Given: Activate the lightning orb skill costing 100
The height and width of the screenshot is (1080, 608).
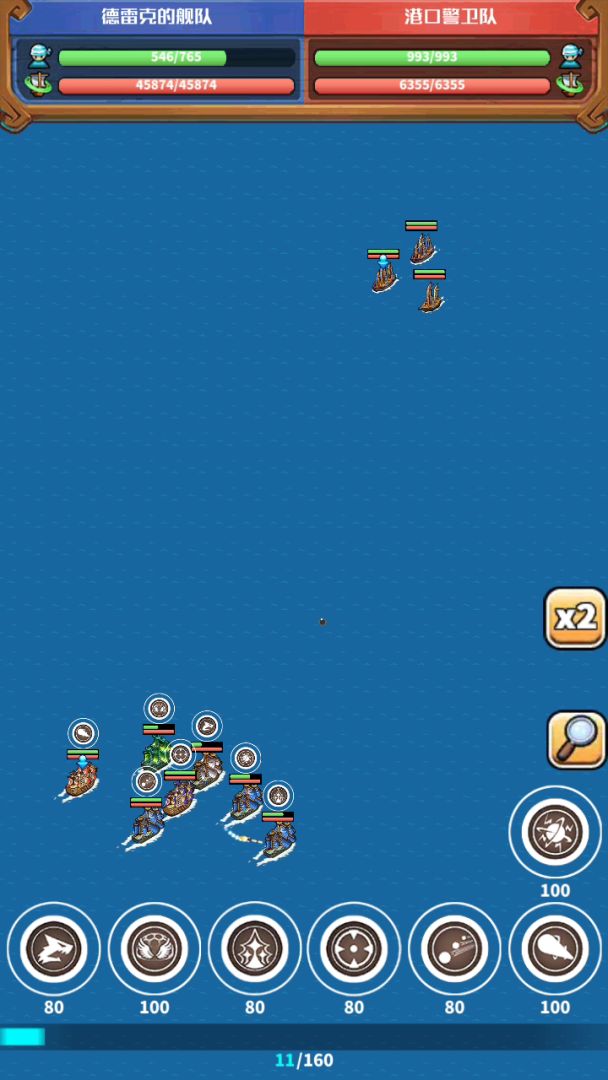Looking at the screenshot, I should (555, 832).
